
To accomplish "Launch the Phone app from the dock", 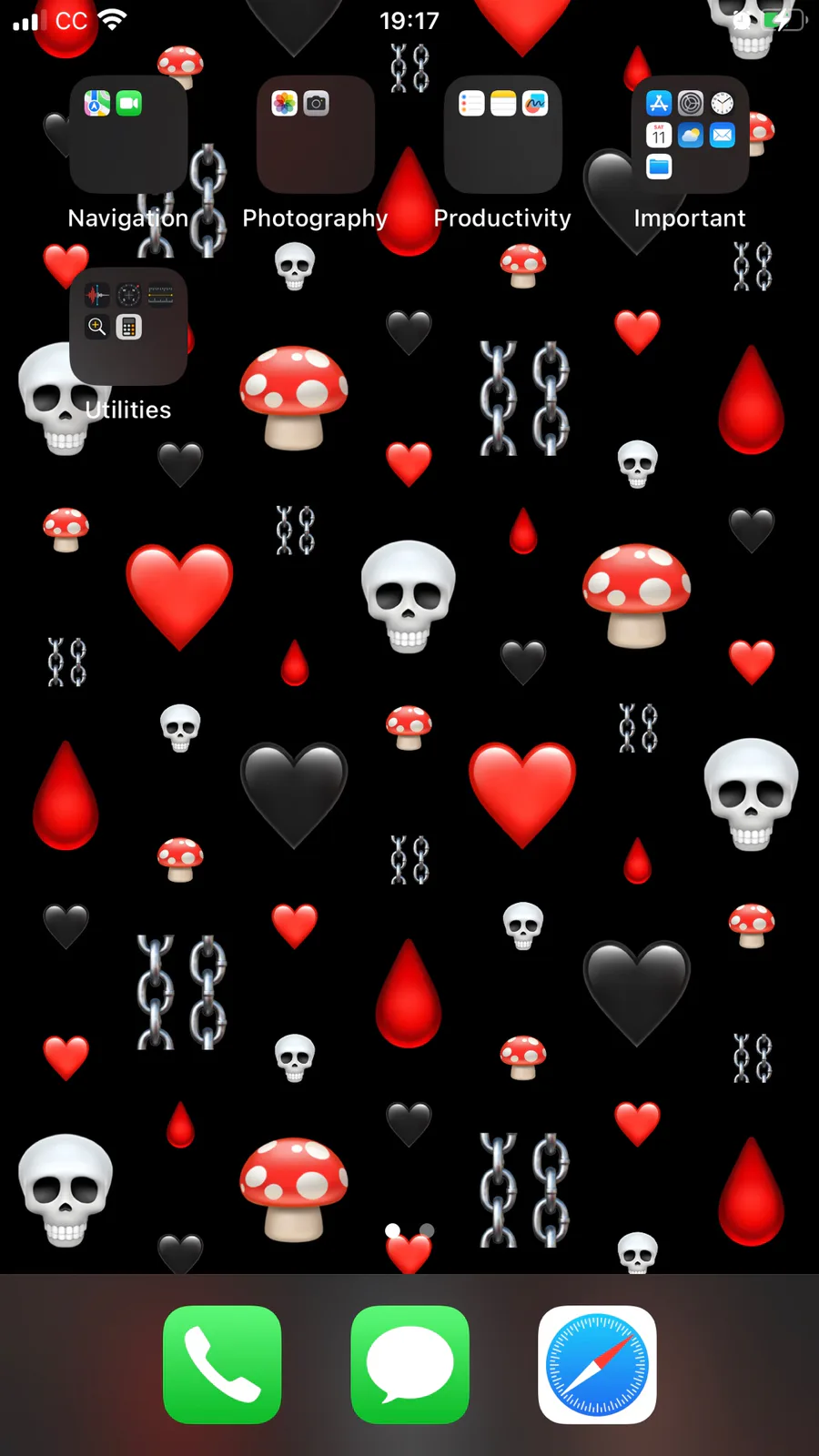I will 222,1364.
